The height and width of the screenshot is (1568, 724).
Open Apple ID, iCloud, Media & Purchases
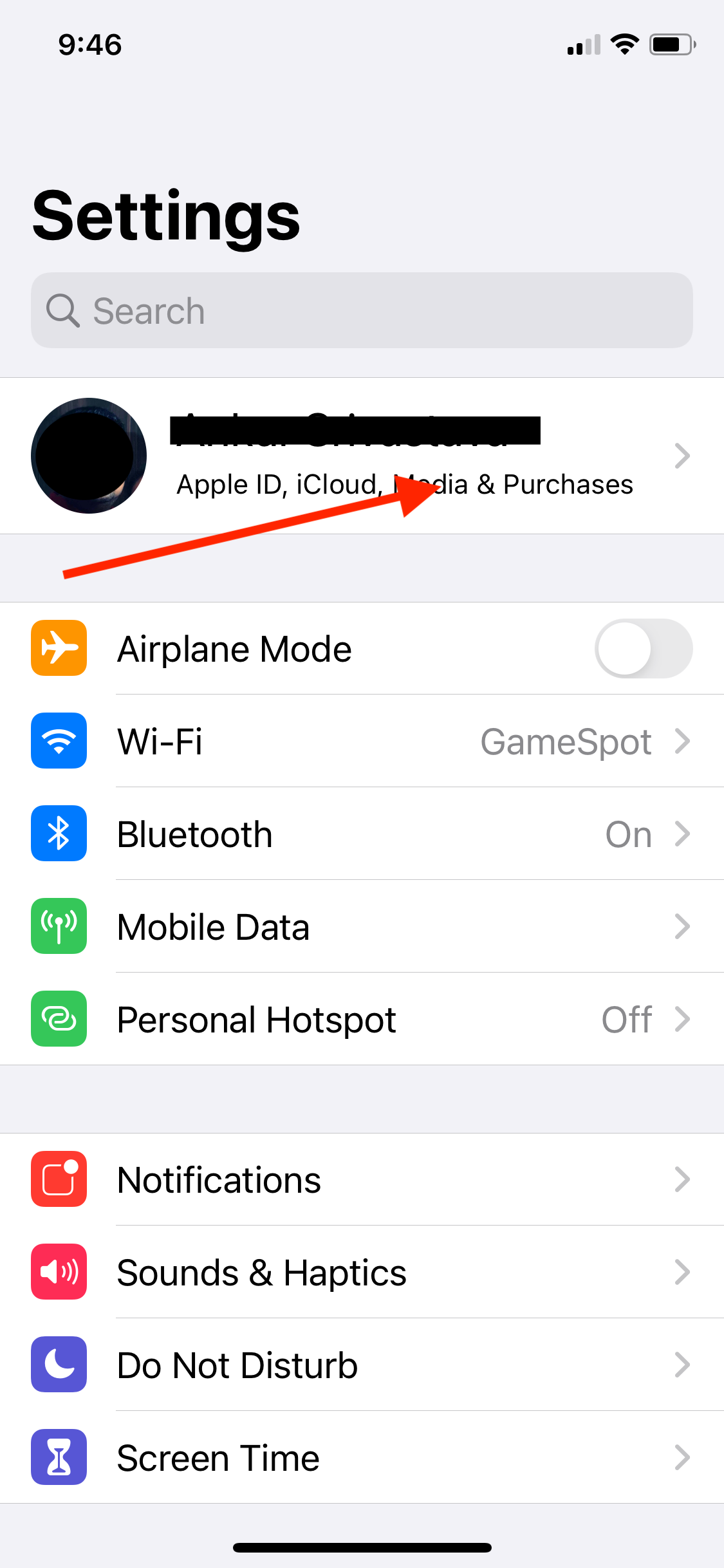coord(362,456)
